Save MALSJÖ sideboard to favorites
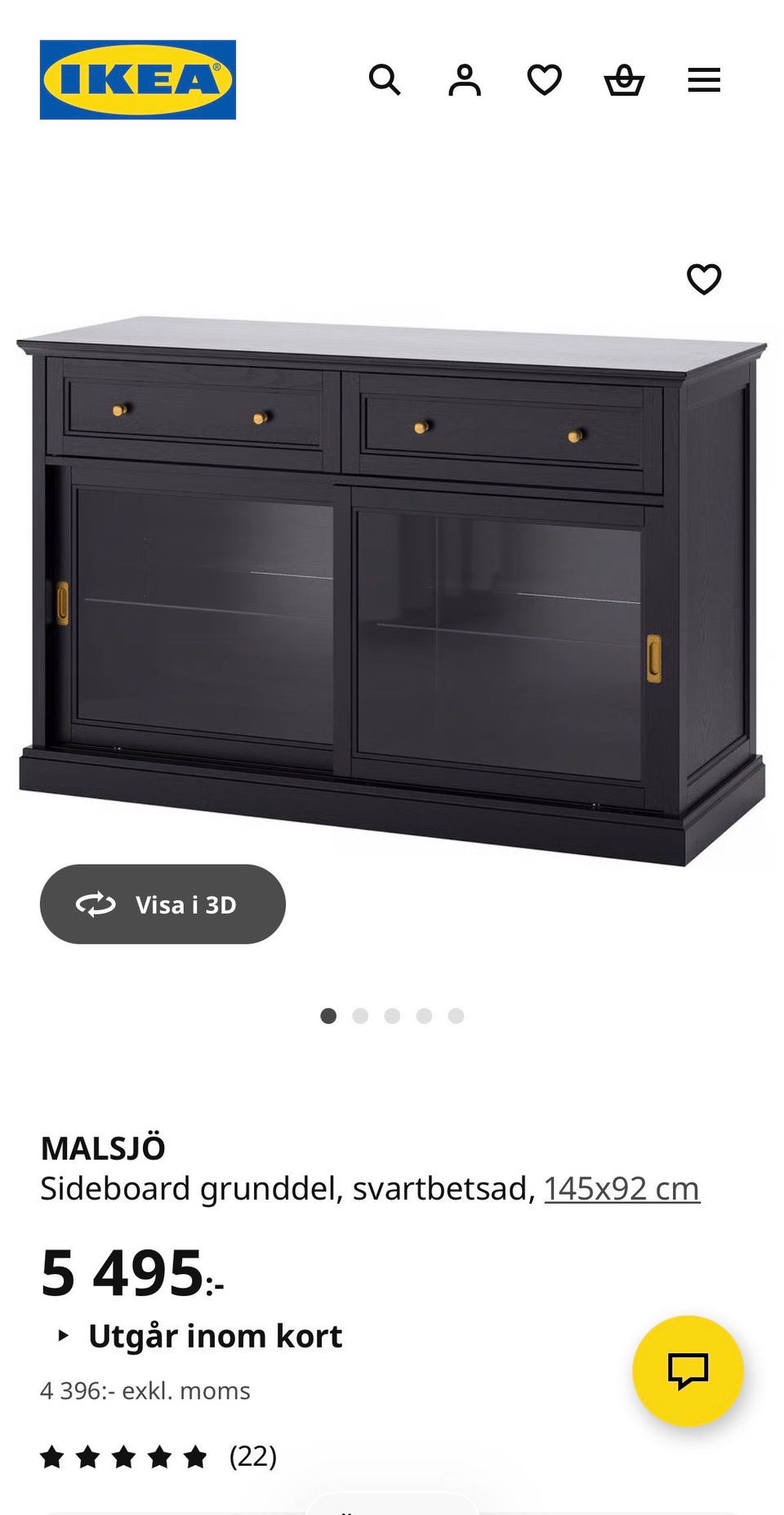The width and height of the screenshot is (784, 1515). point(703,279)
